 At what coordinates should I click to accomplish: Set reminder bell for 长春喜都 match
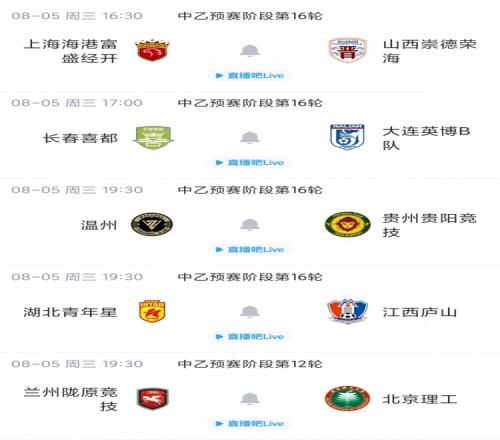pyautogui.click(x=250, y=138)
